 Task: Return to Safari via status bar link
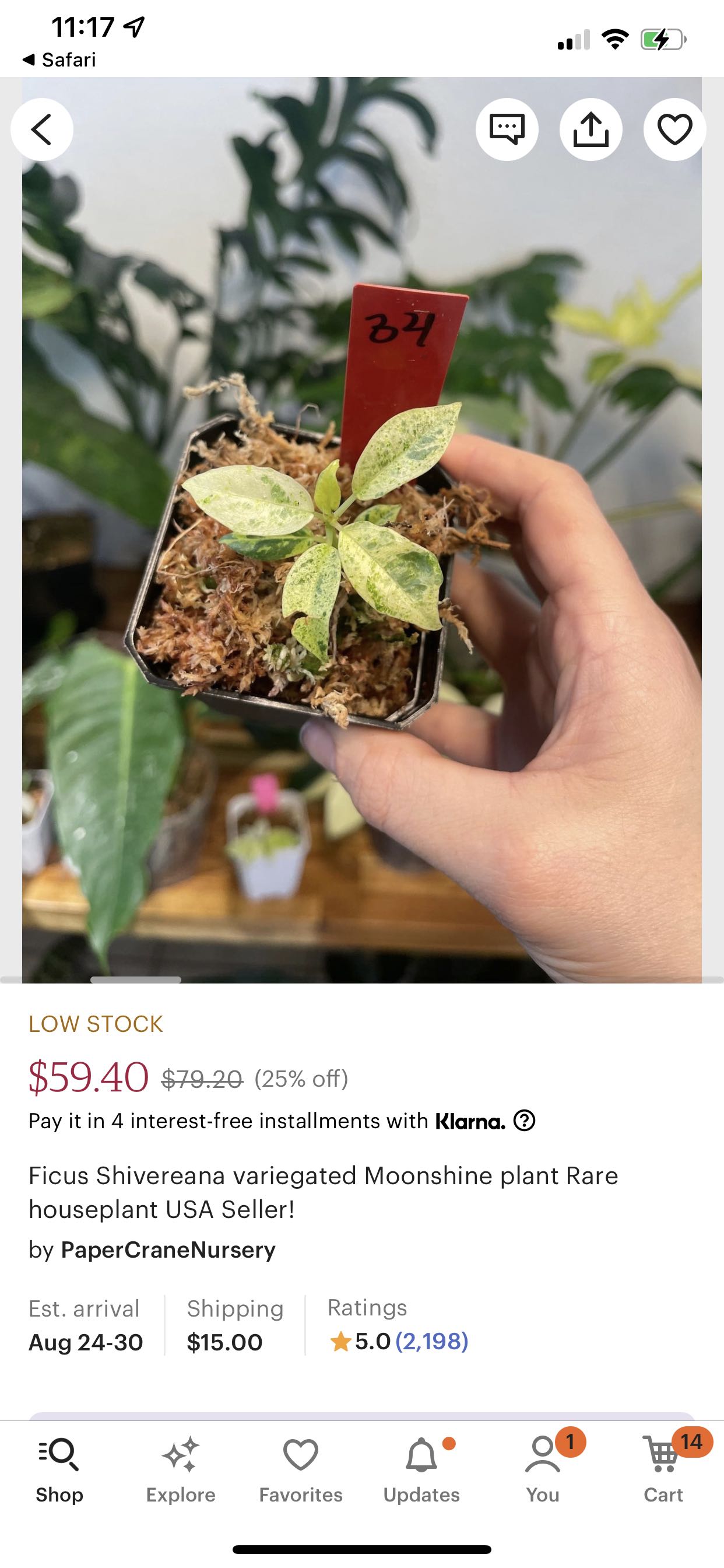pyautogui.click(x=59, y=60)
